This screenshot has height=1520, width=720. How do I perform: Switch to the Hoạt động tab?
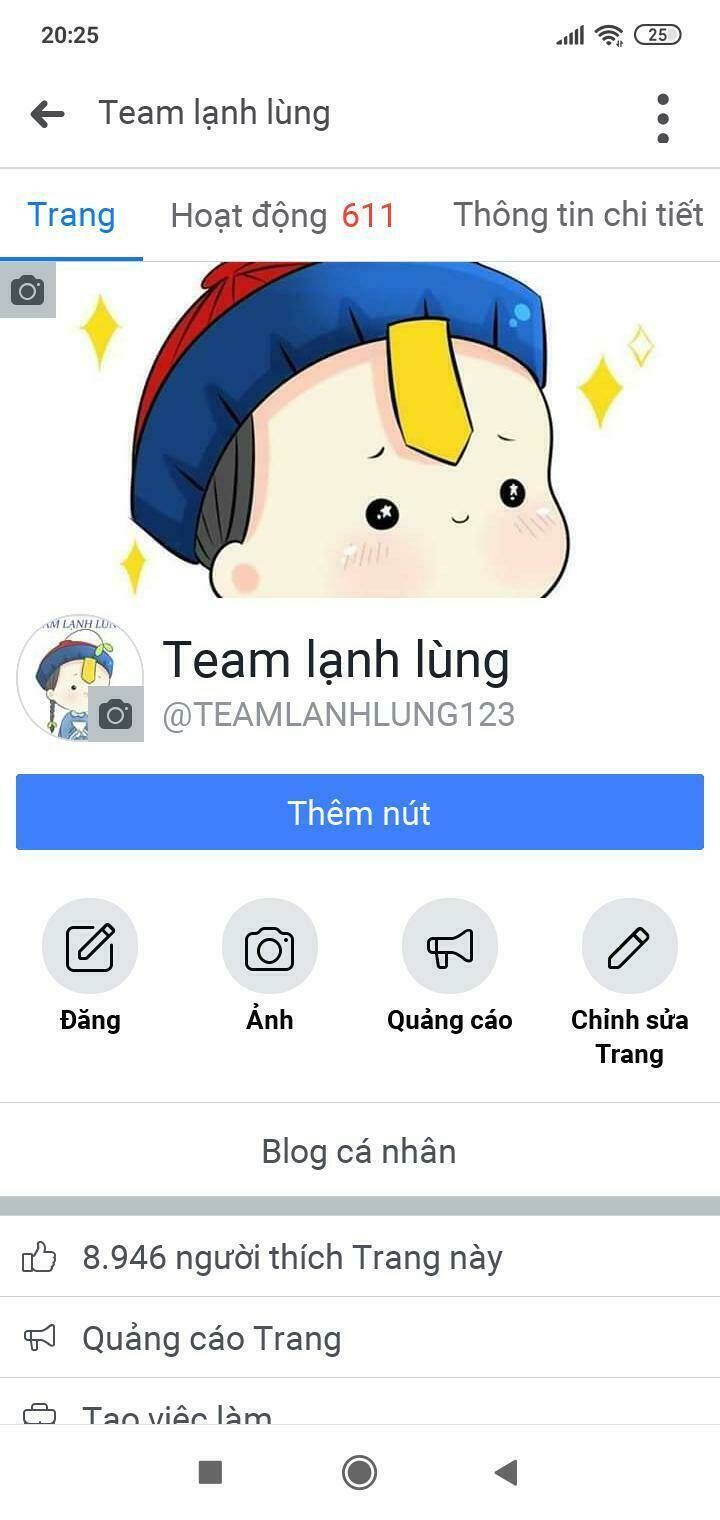pos(282,214)
